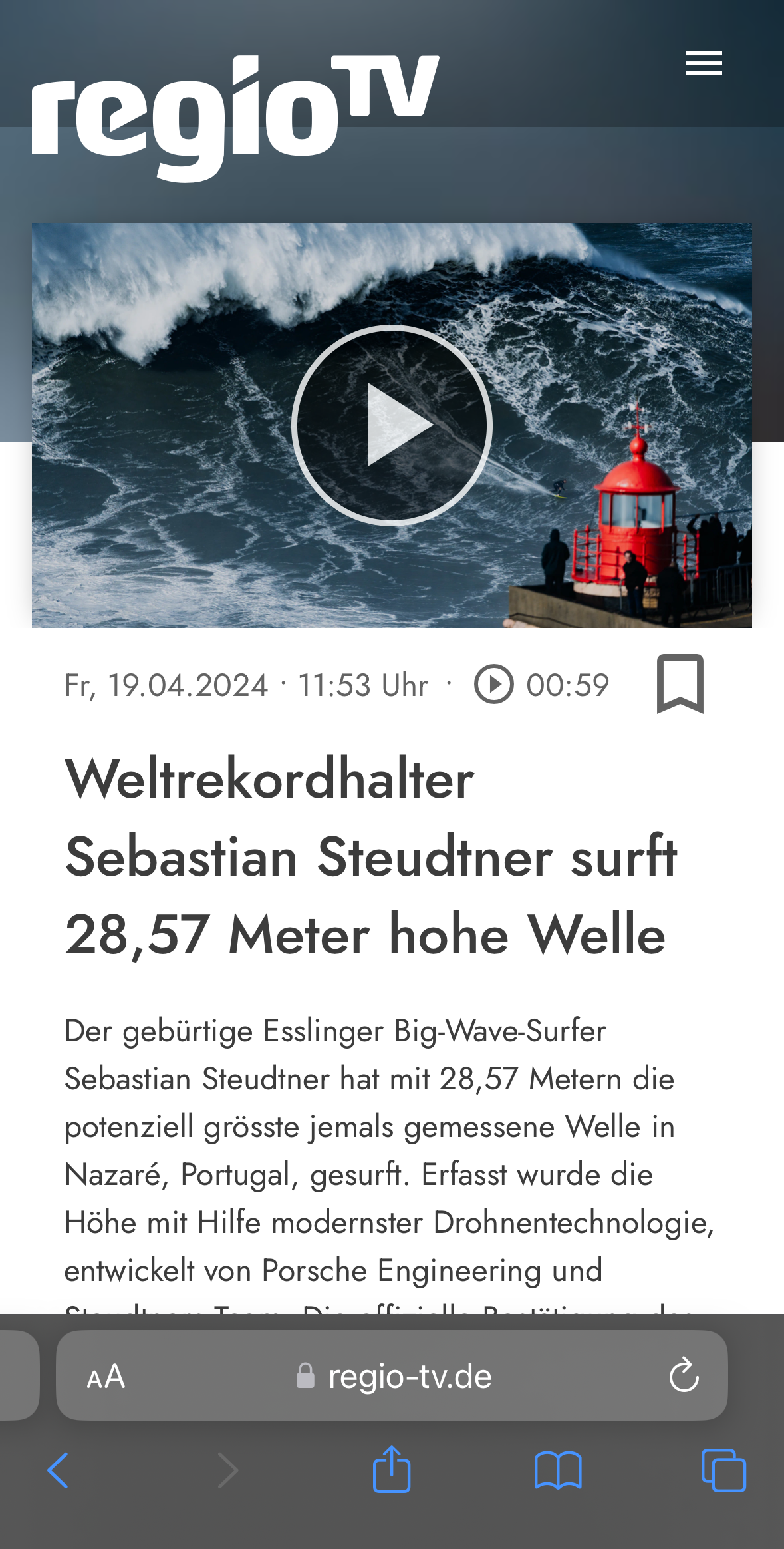
Task: Play the Steudtner surf video
Action: 392,425
